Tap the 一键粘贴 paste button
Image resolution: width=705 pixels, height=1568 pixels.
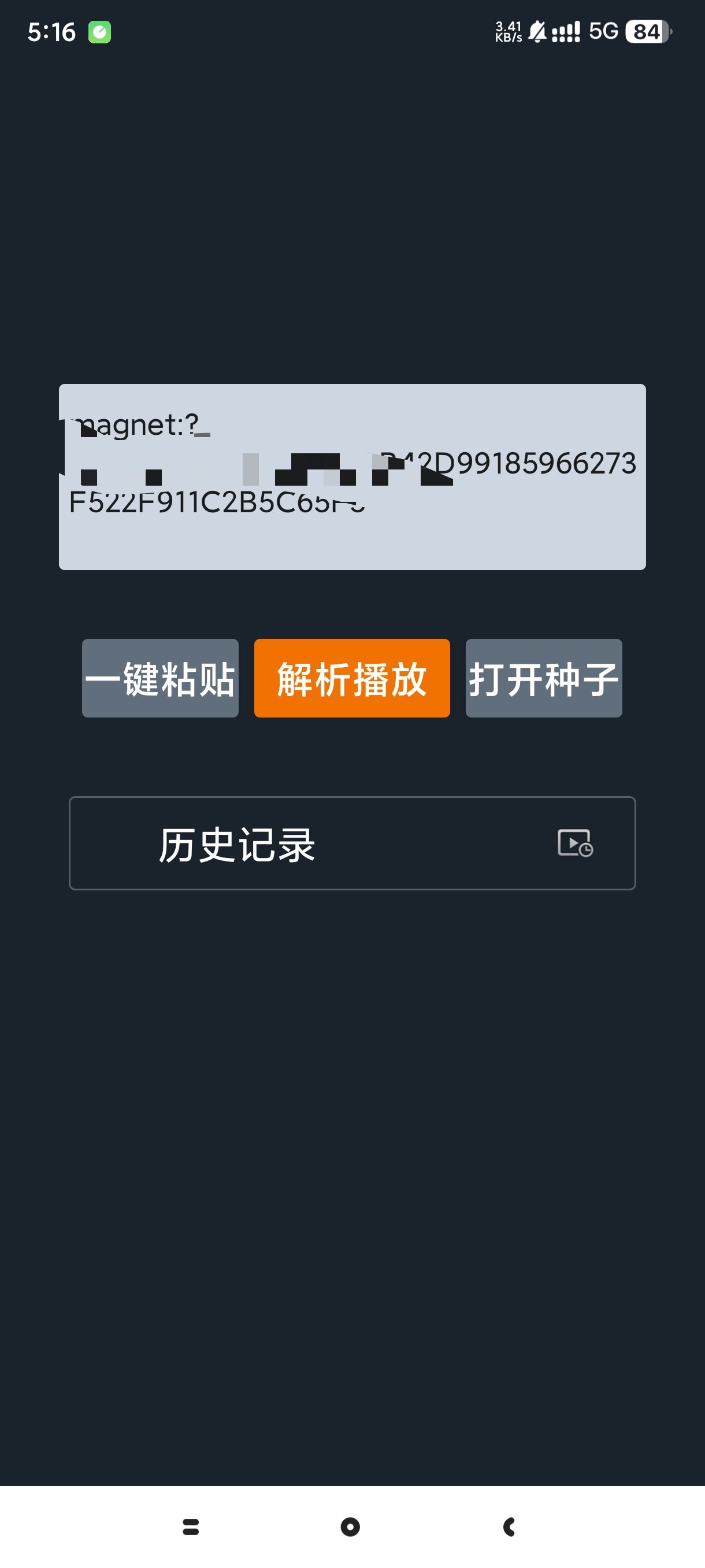pyautogui.click(x=160, y=678)
